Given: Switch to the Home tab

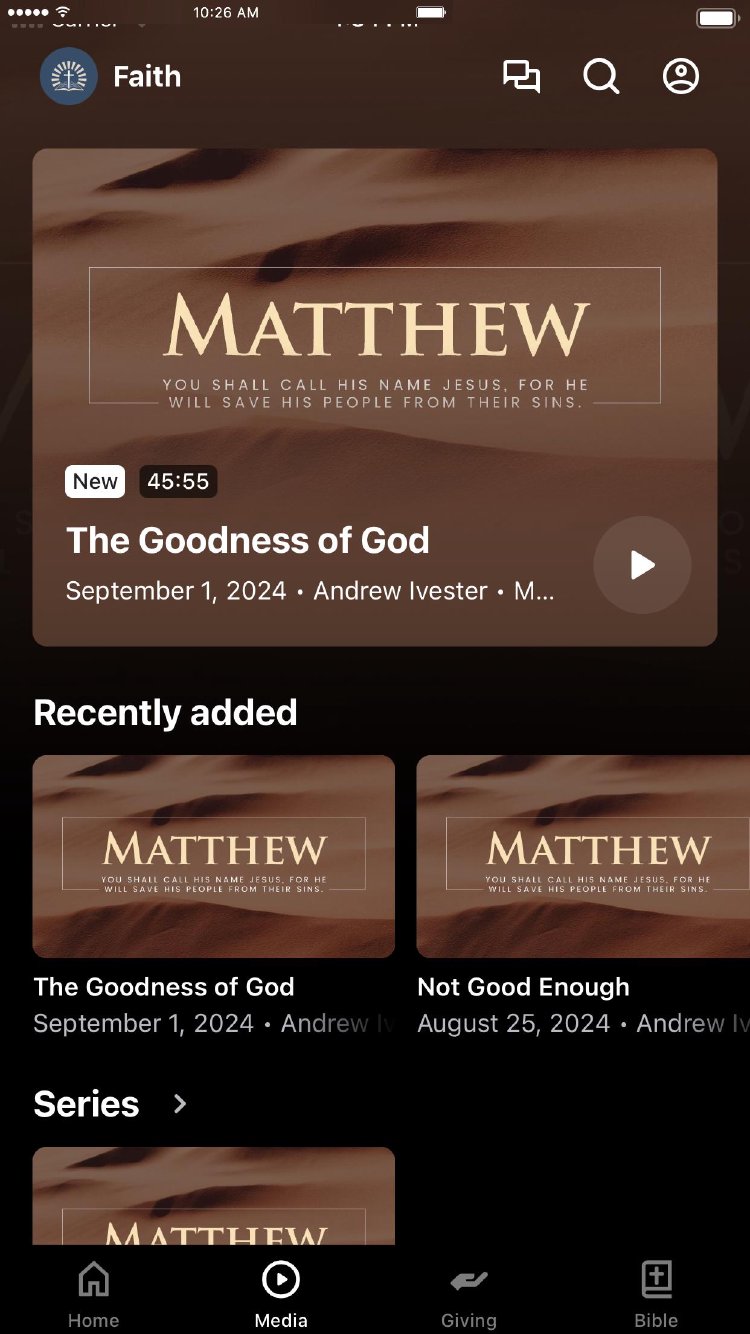Looking at the screenshot, I should (x=94, y=1294).
